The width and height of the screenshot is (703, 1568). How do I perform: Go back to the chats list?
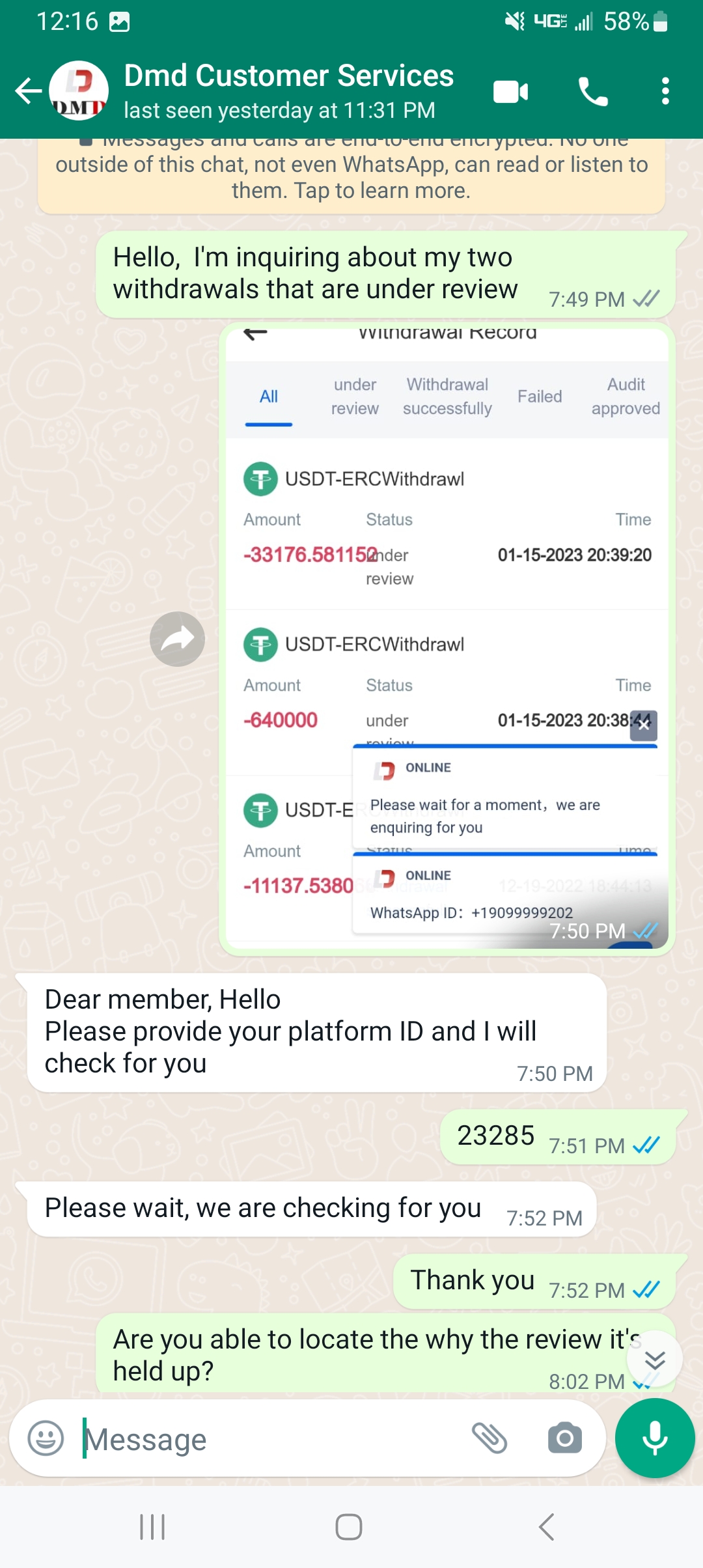click(27, 91)
